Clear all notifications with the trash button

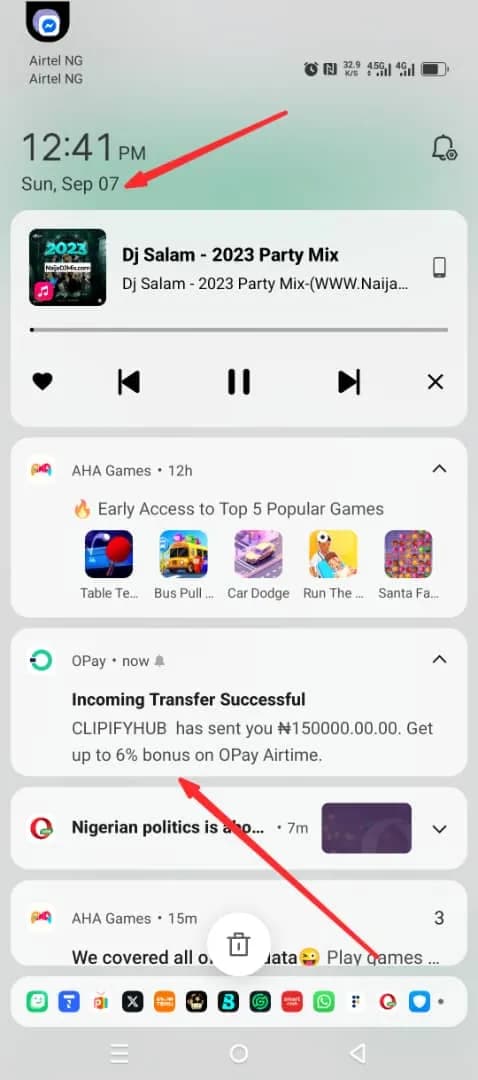(238, 944)
